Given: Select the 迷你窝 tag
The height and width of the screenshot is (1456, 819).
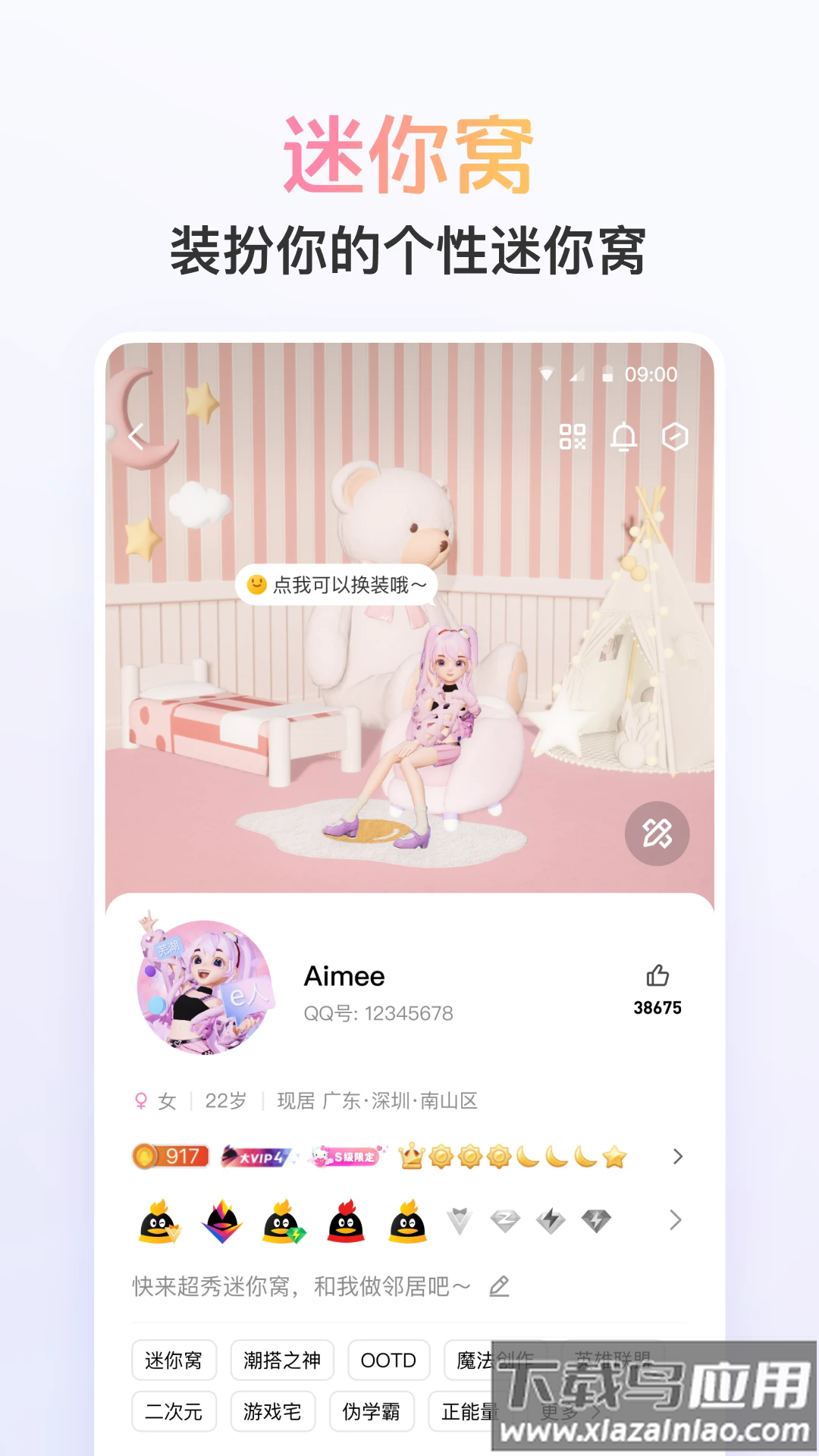Looking at the screenshot, I should pos(174,1360).
